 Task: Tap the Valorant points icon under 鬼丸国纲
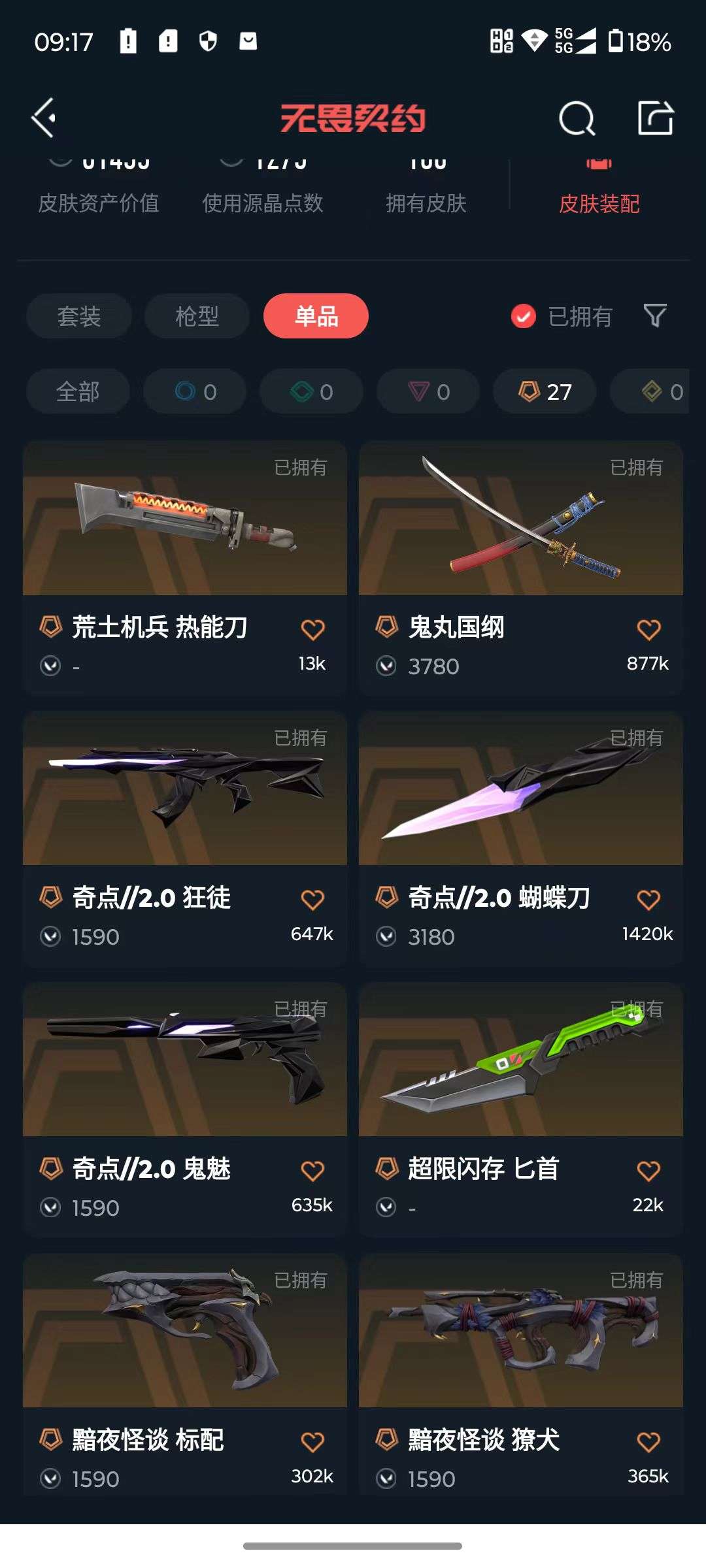389,665
